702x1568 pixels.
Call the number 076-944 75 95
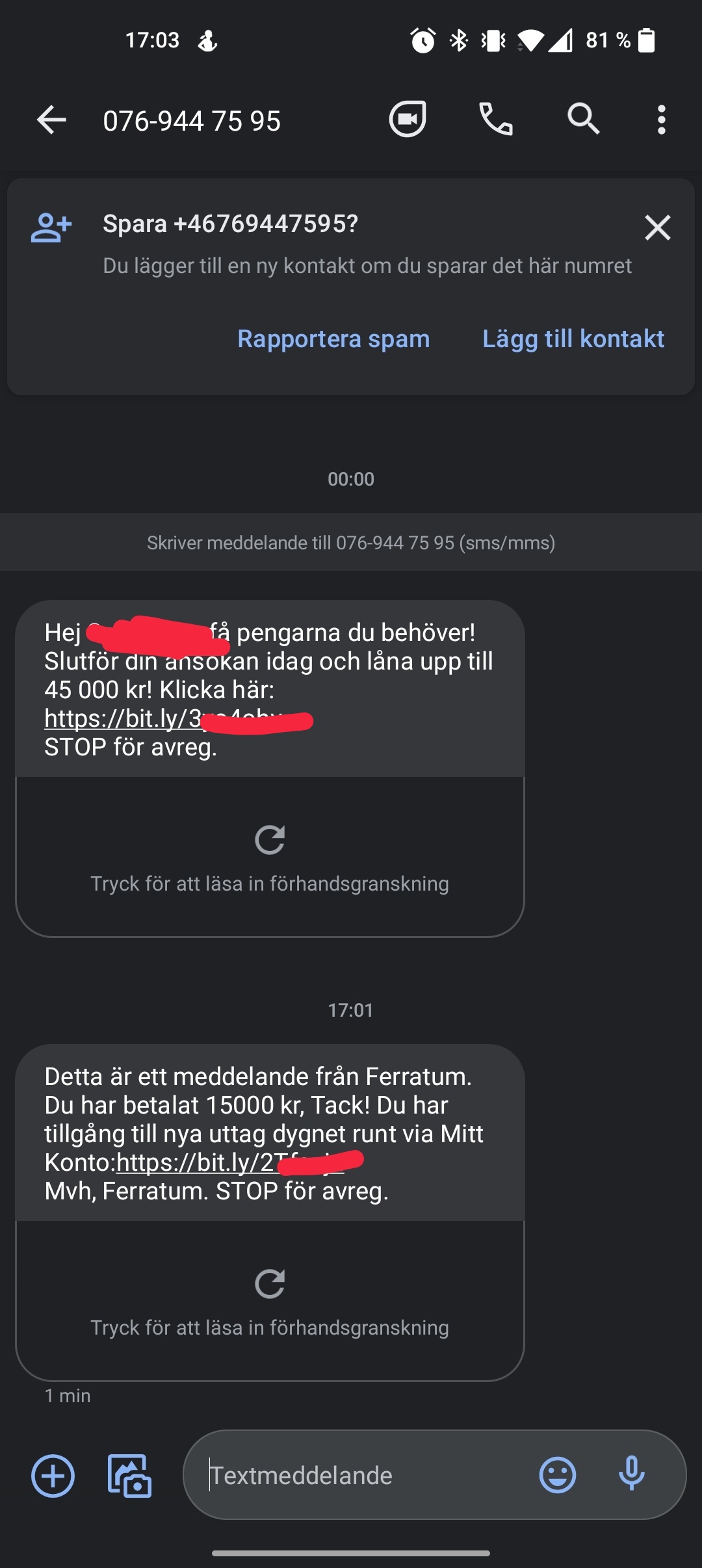[x=495, y=120]
